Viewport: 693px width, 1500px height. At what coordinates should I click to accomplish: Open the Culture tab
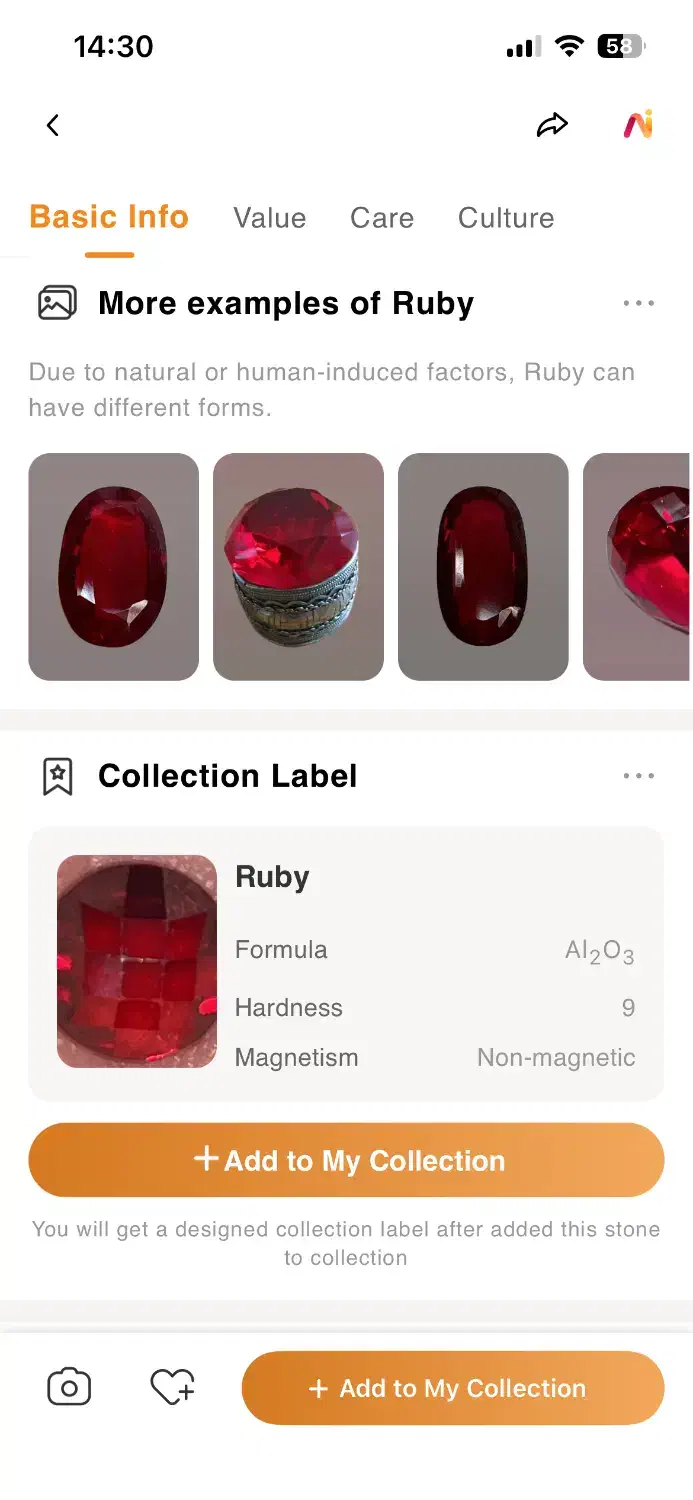pyautogui.click(x=506, y=218)
